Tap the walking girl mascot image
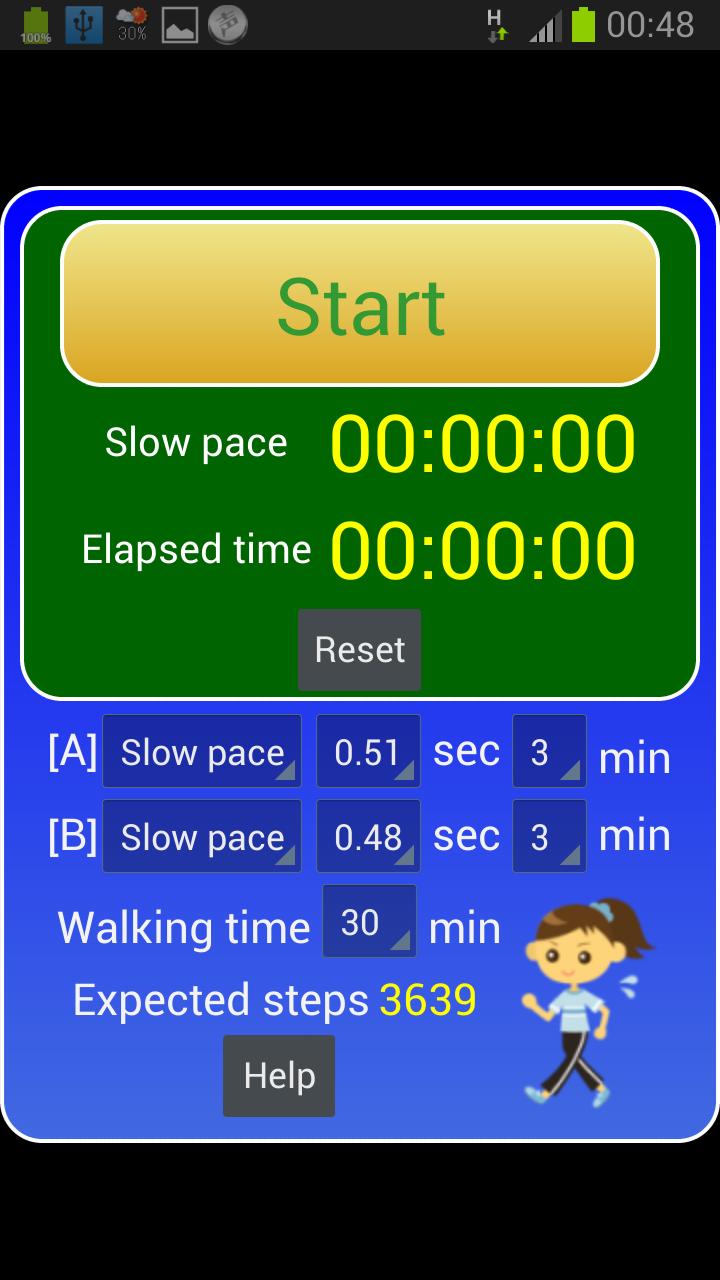This screenshot has height=1280, width=720. tap(585, 1010)
